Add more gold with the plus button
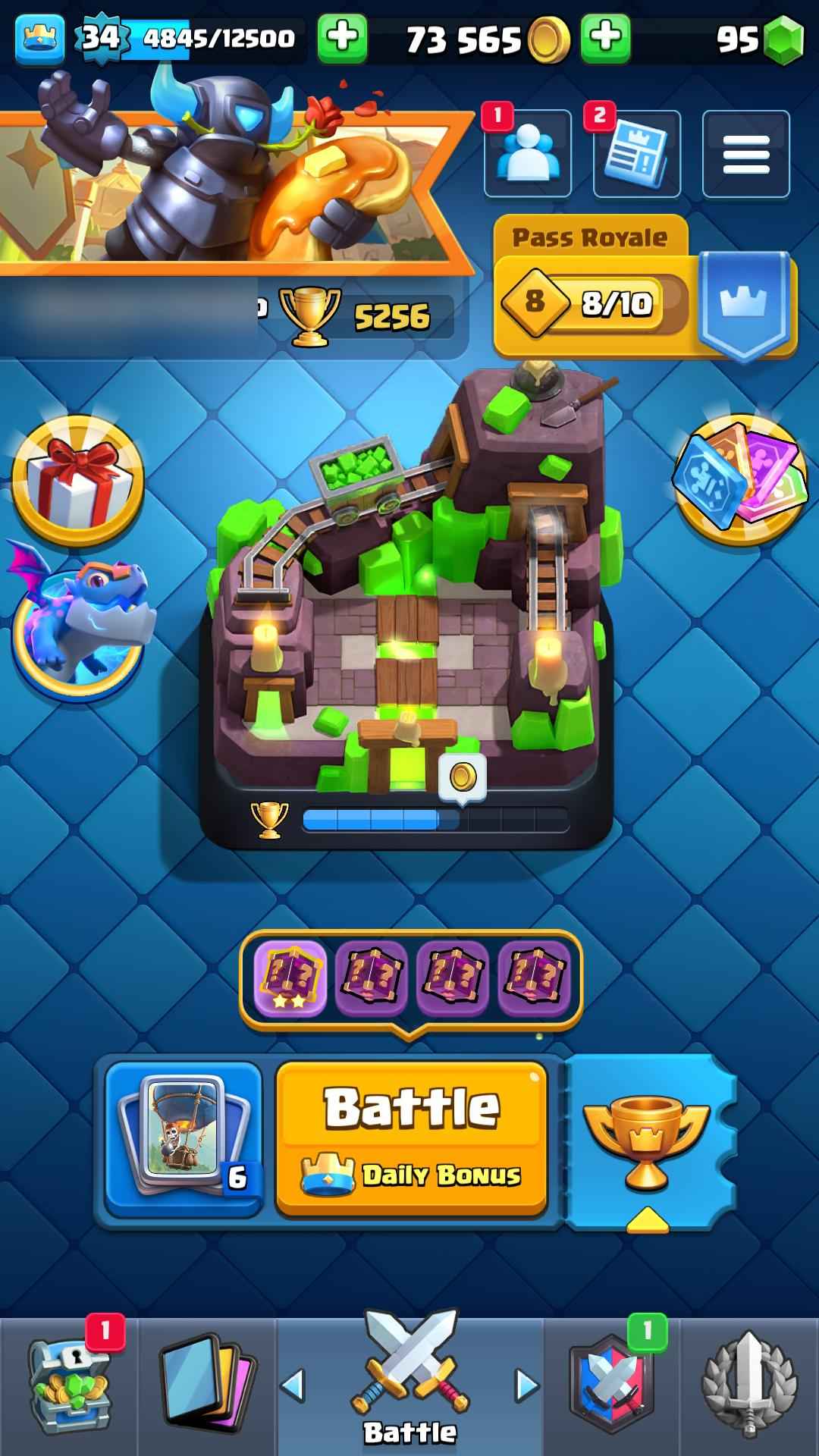This screenshot has height=1456, width=819. (605, 38)
